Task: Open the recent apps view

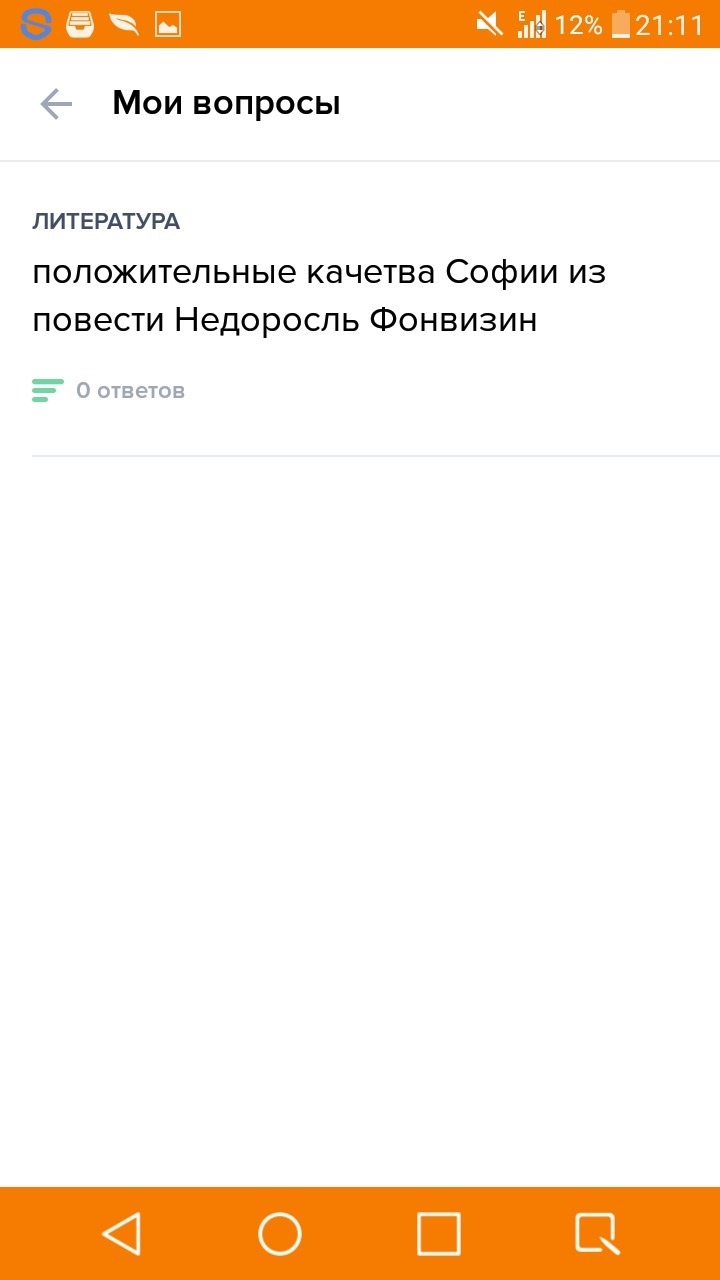Action: pos(438,1233)
